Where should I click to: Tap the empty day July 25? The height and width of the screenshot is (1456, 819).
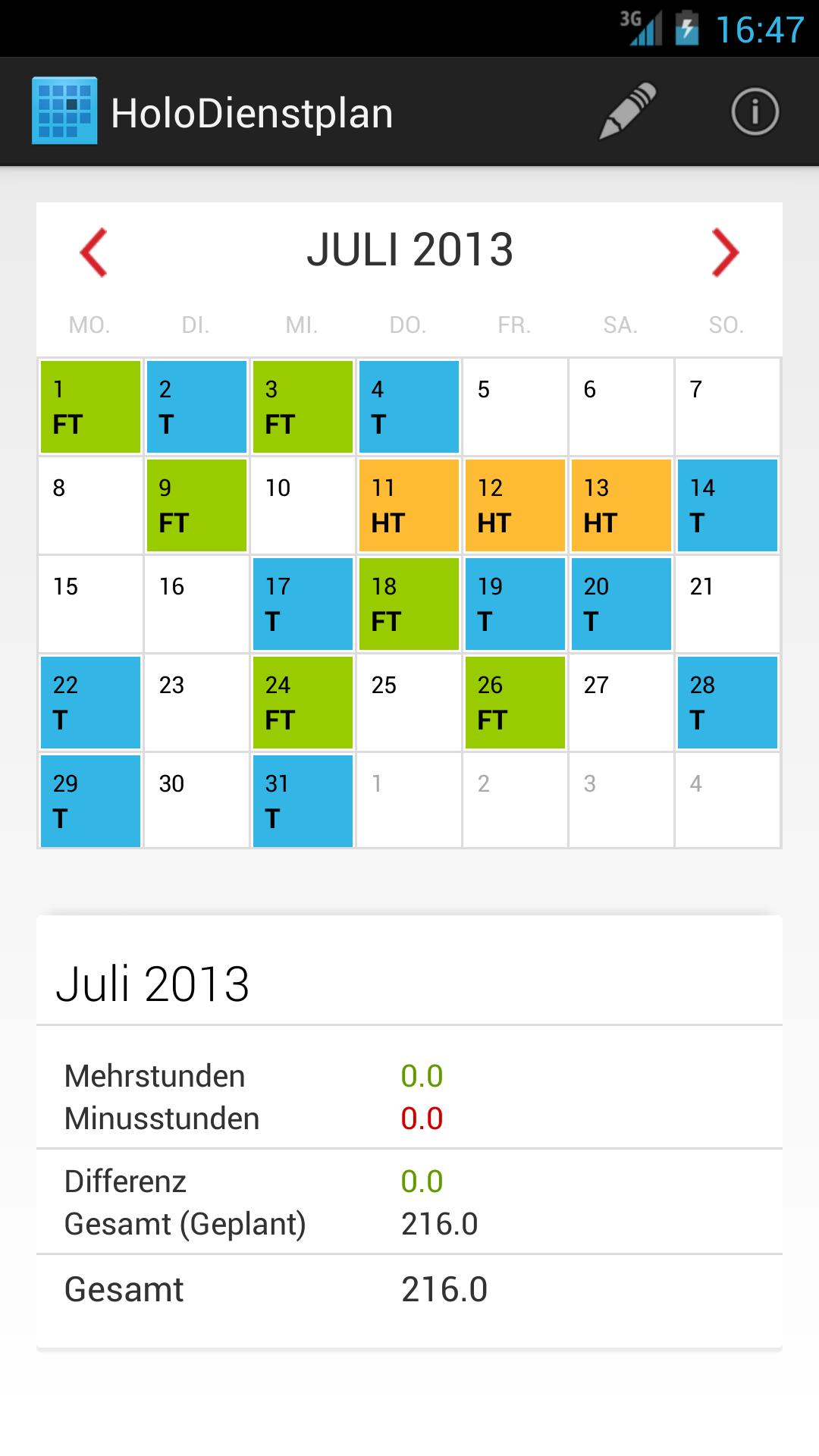click(x=409, y=702)
